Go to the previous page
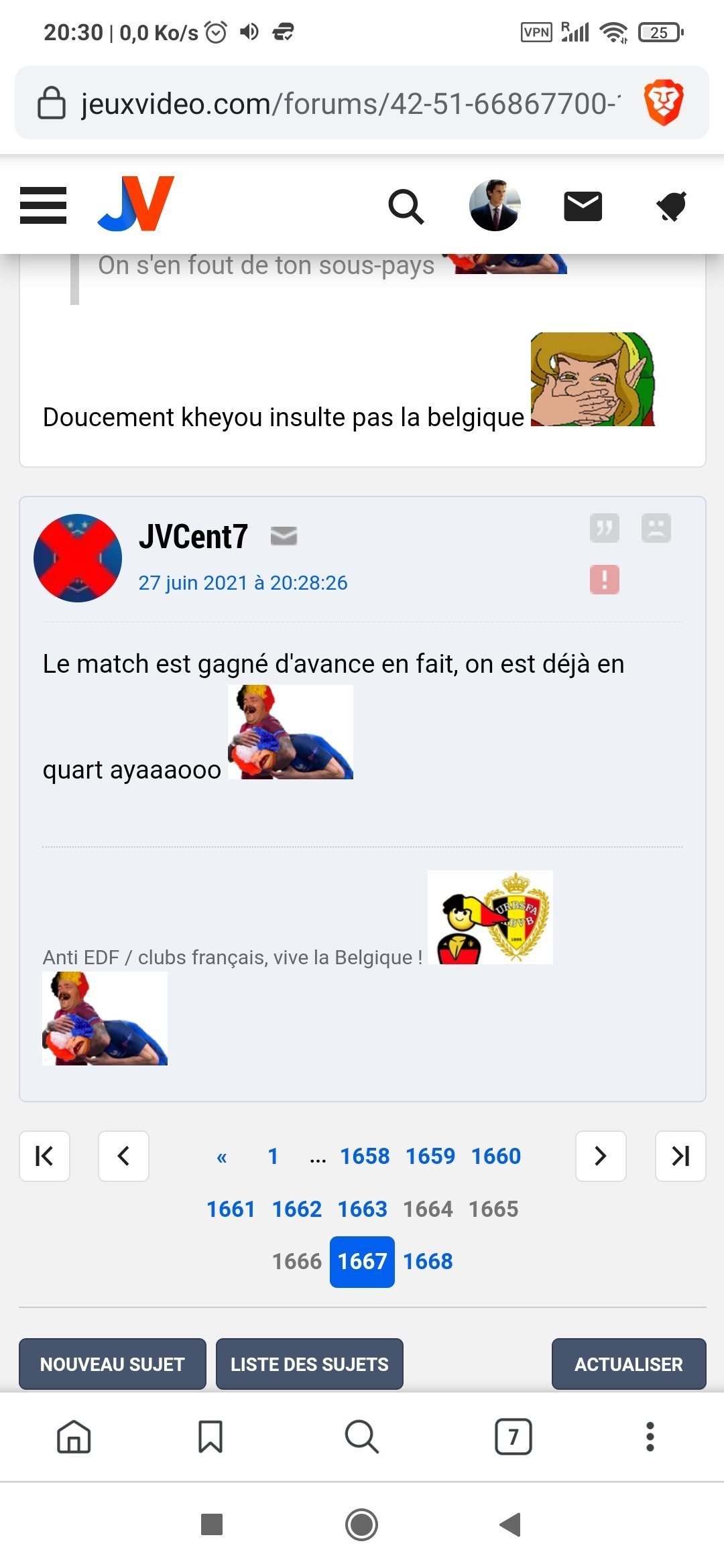 click(123, 1156)
